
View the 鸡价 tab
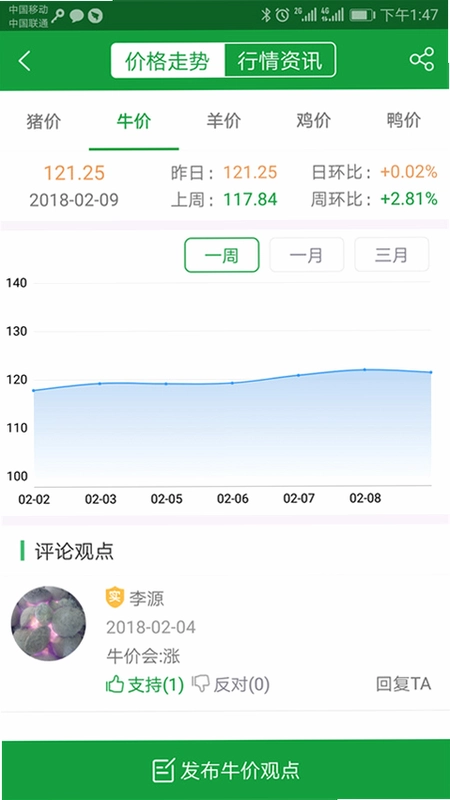(313, 121)
